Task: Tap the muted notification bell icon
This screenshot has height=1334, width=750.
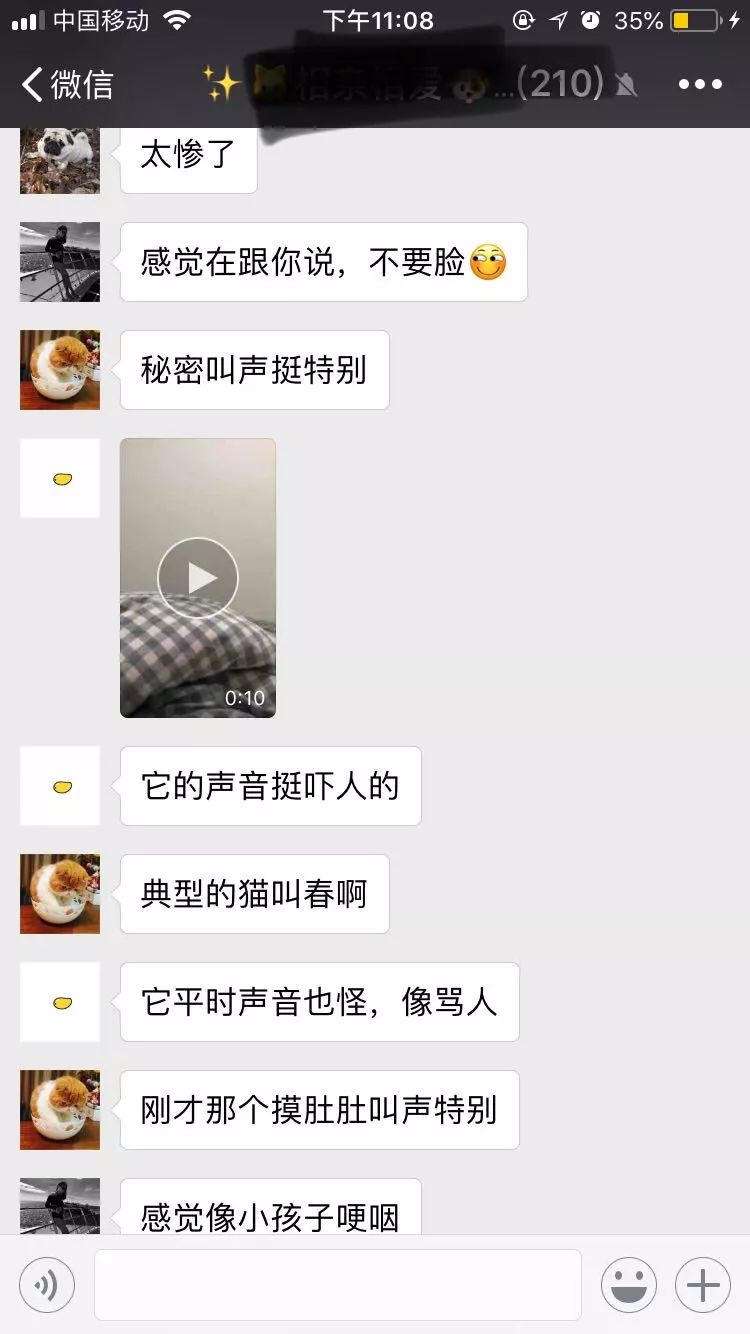Action: [x=625, y=85]
